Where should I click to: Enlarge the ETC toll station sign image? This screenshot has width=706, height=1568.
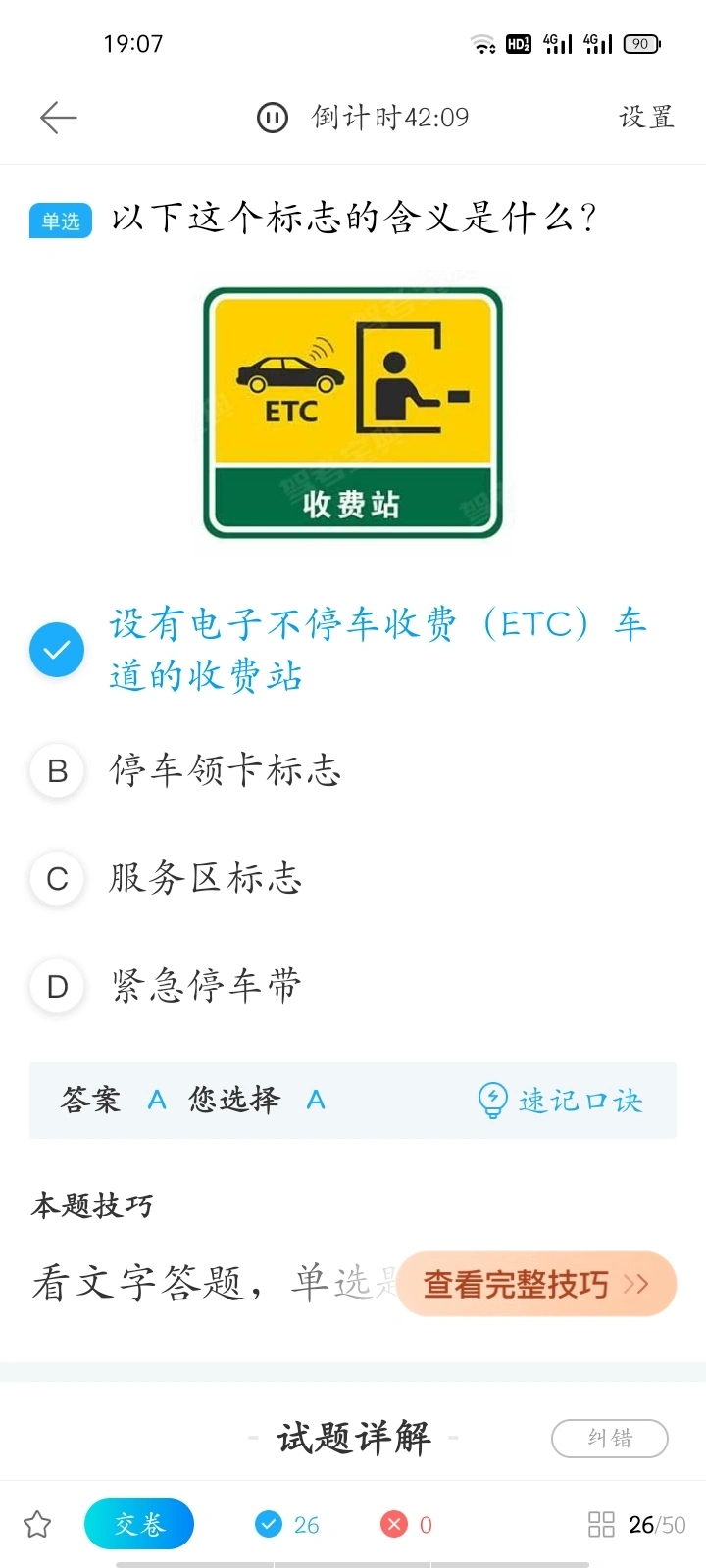pyautogui.click(x=353, y=413)
